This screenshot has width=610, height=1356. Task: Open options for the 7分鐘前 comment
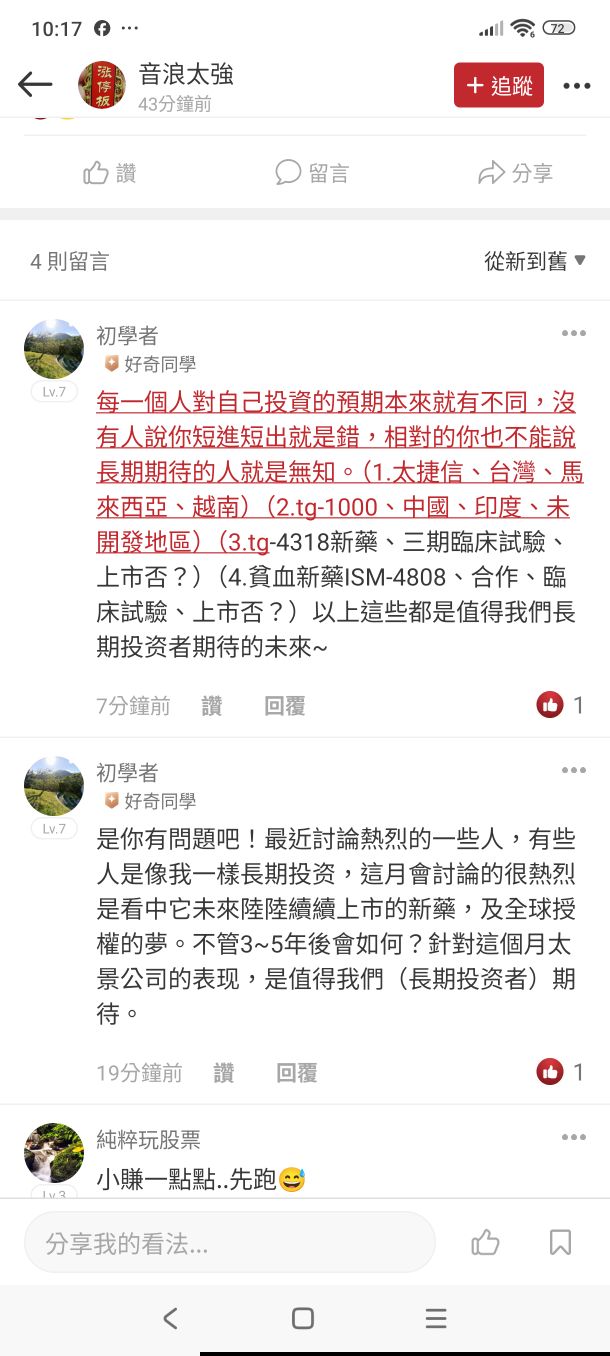(574, 333)
